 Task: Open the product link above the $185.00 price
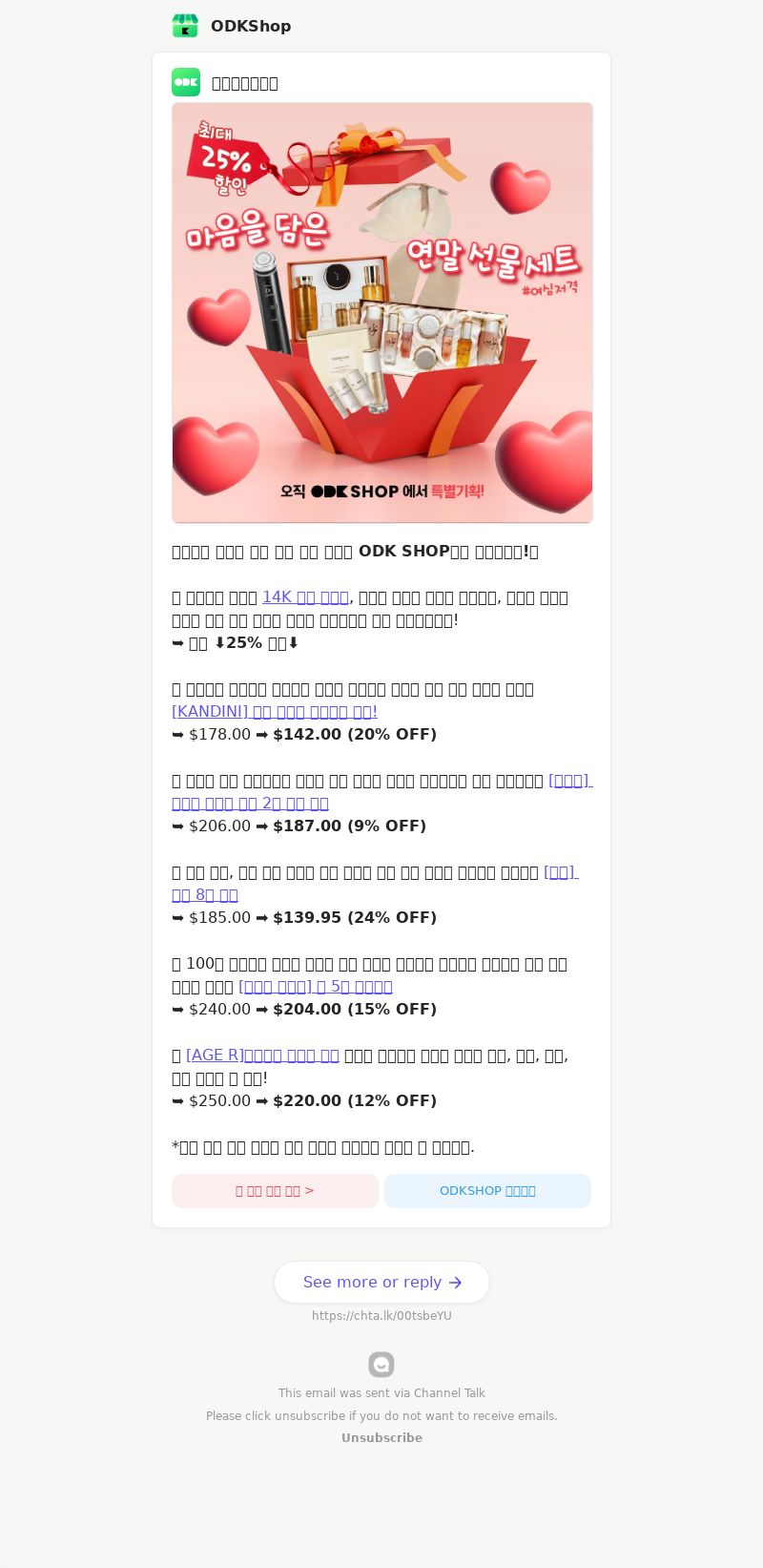(205, 895)
